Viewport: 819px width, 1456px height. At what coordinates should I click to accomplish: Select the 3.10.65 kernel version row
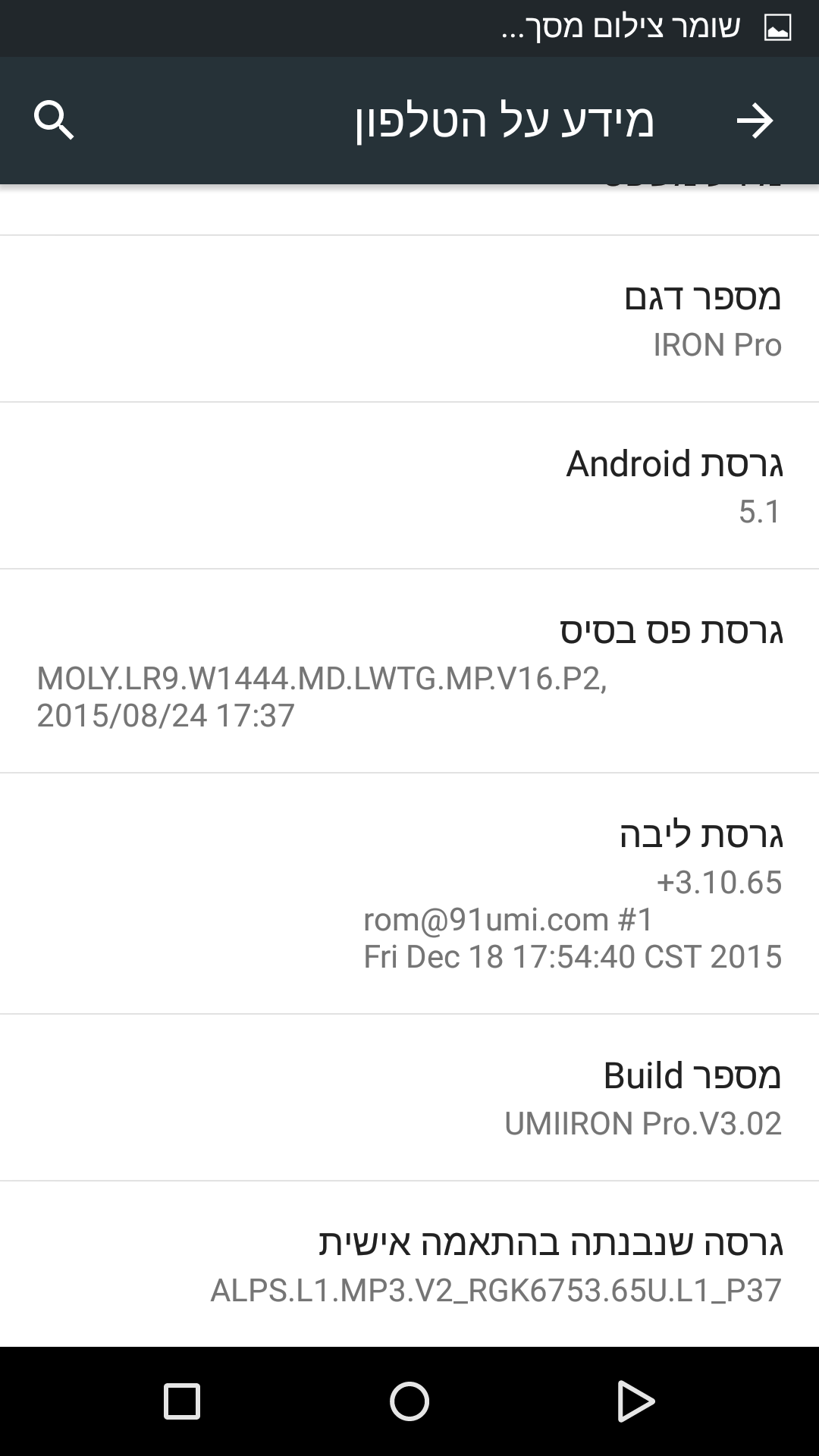409,894
